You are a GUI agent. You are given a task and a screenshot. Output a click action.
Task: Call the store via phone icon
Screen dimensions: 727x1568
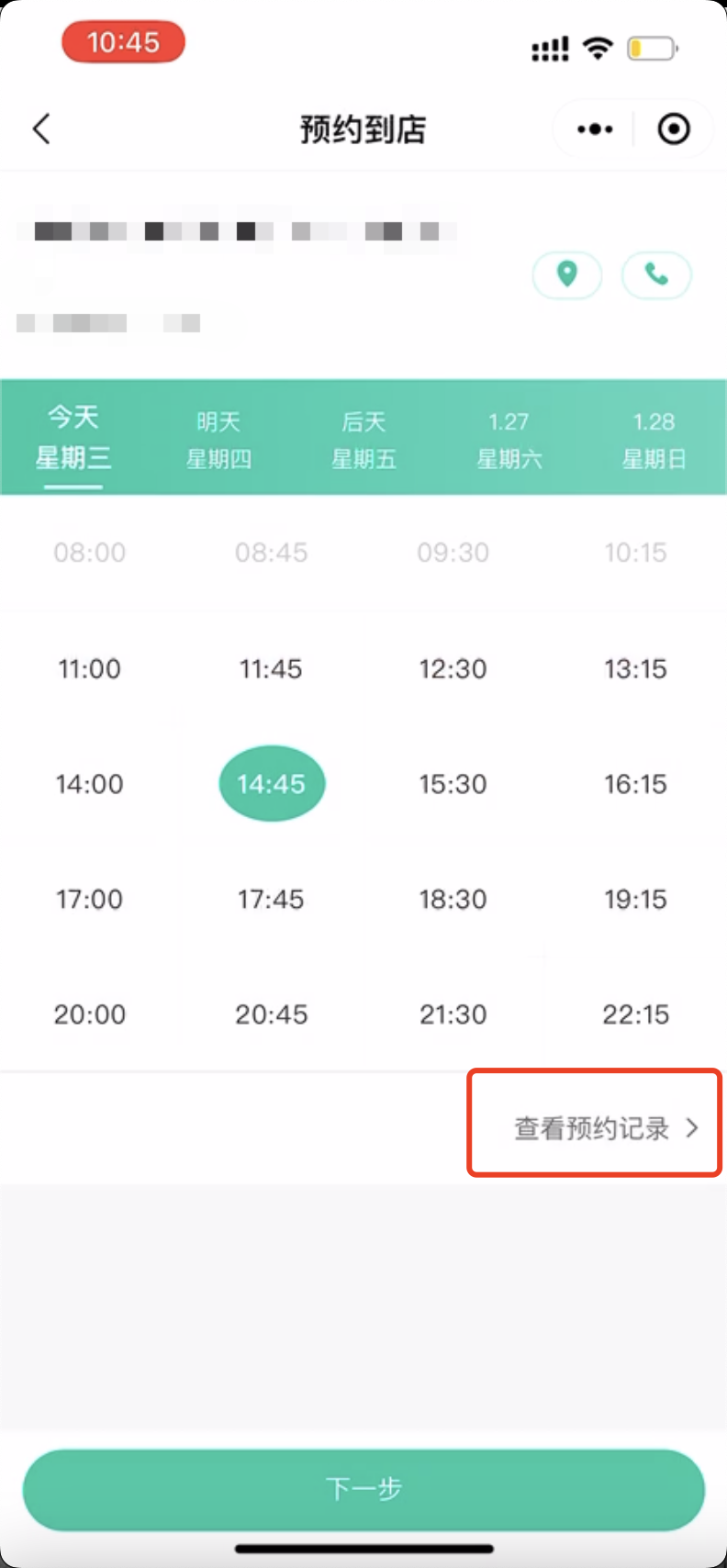(x=656, y=274)
